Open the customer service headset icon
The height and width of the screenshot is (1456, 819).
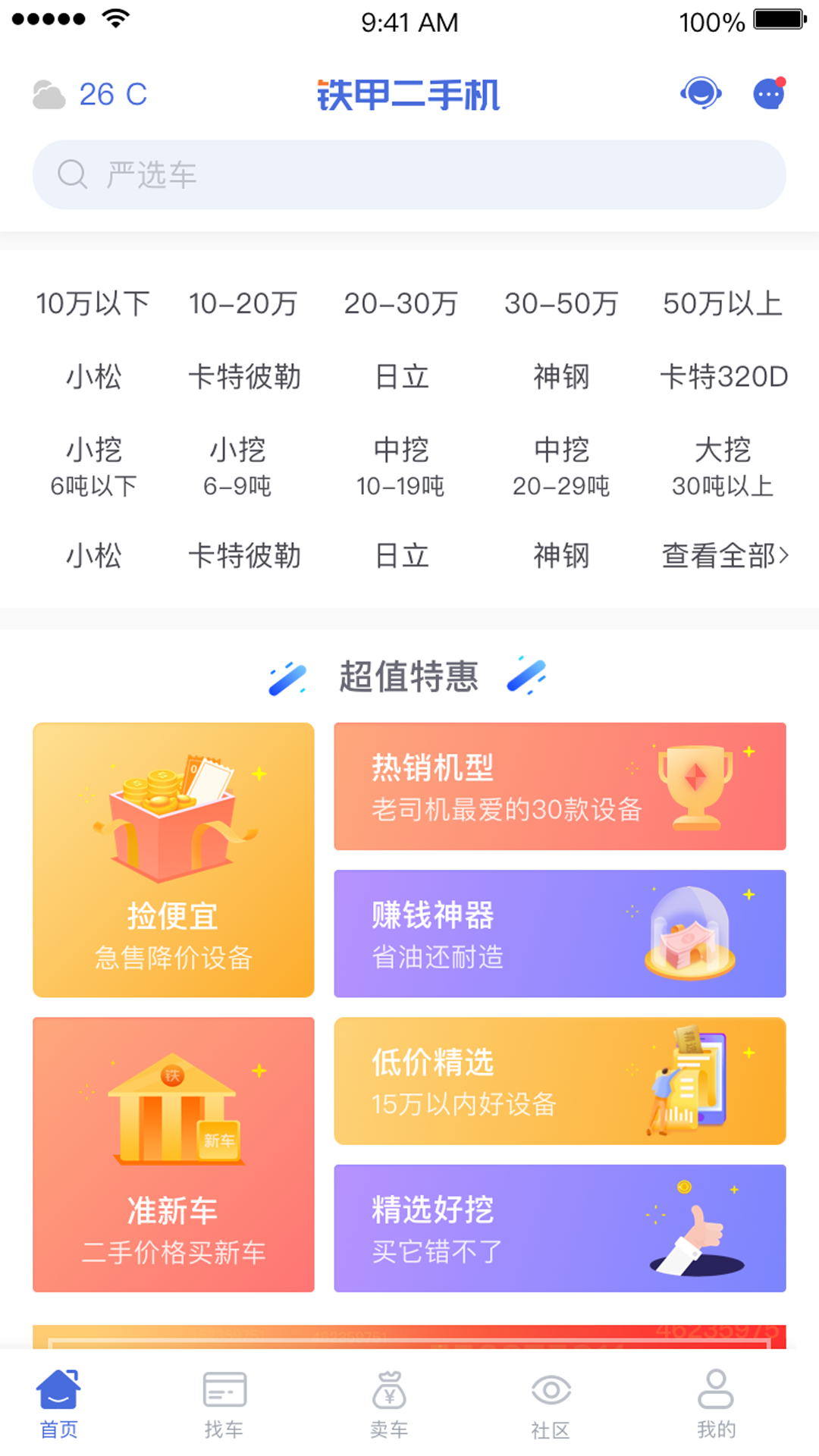pyautogui.click(x=701, y=93)
